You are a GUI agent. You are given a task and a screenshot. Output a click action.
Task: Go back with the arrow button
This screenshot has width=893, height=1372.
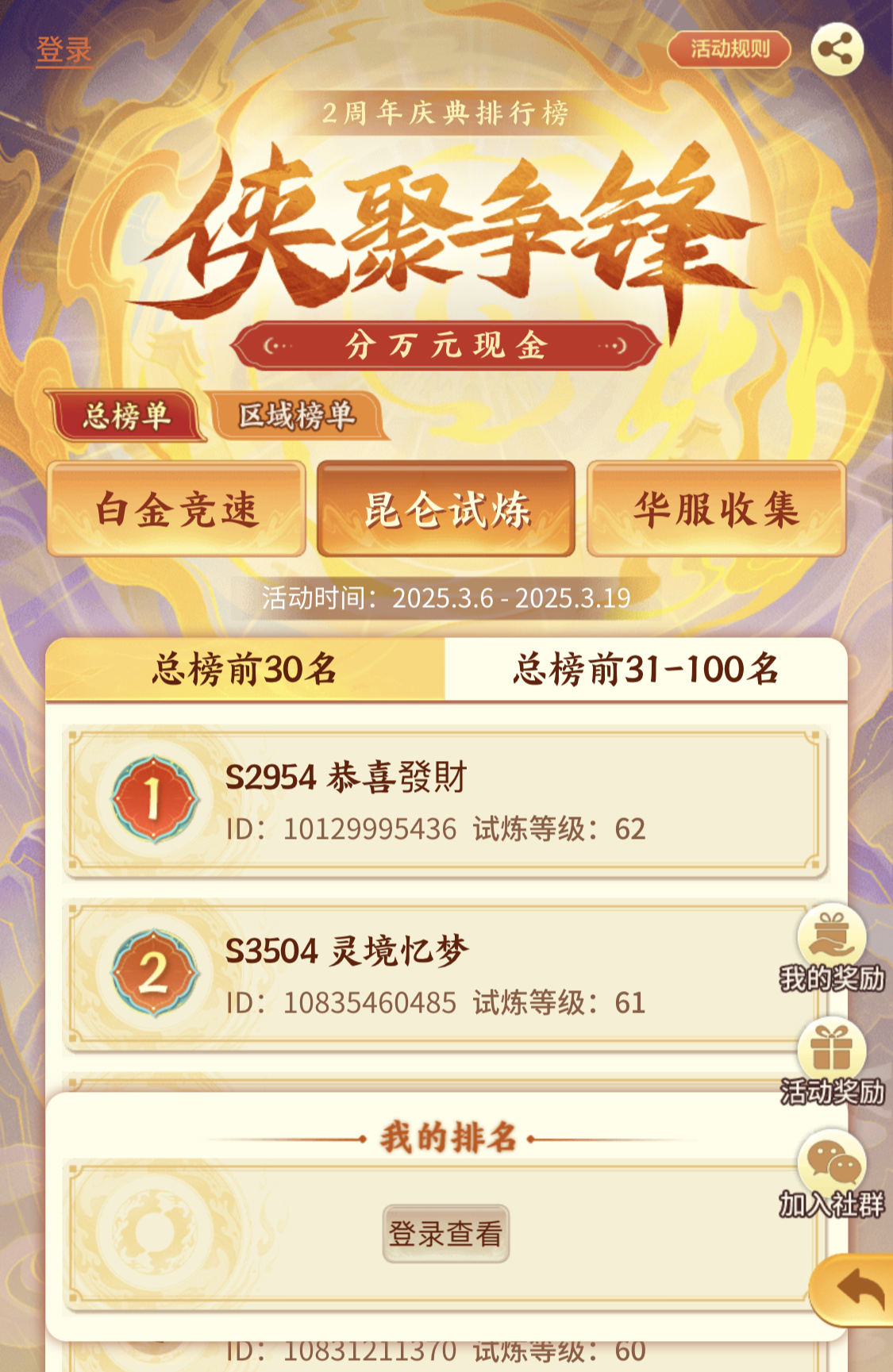[x=859, y=1289]
